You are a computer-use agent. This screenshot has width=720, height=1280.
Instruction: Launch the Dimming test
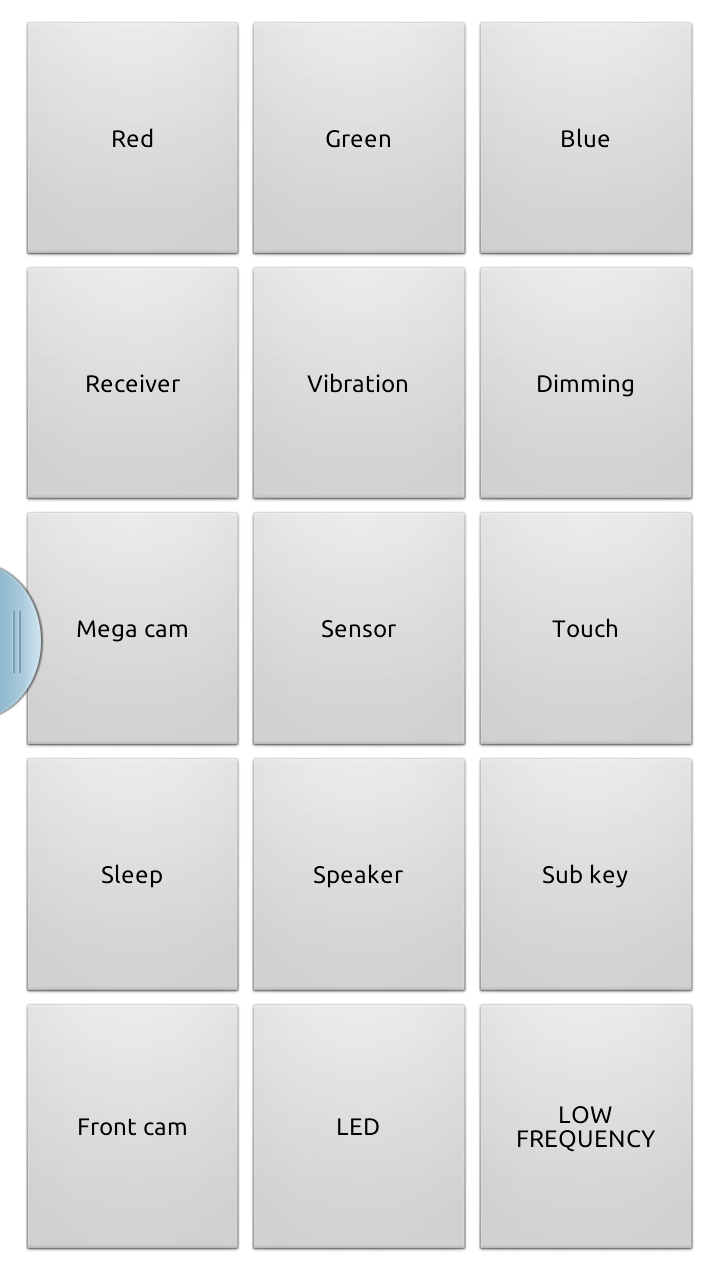coord(585,383)
